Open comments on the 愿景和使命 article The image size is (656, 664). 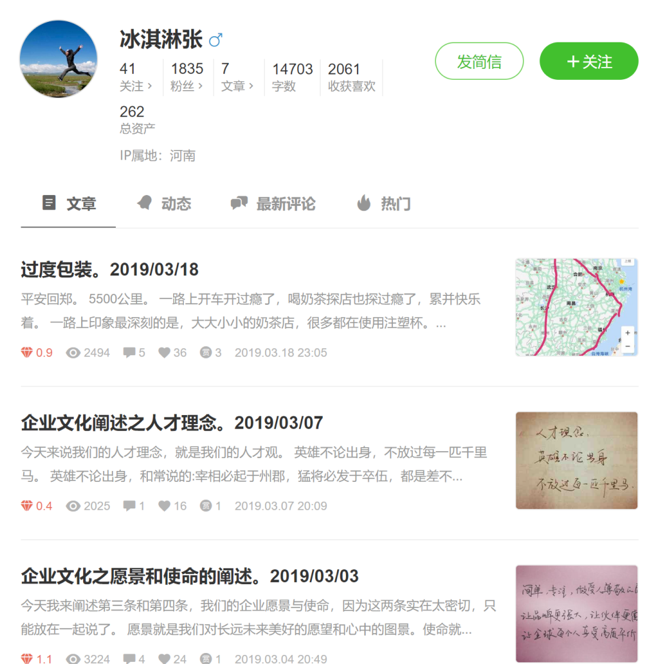[x=134, y=659]
